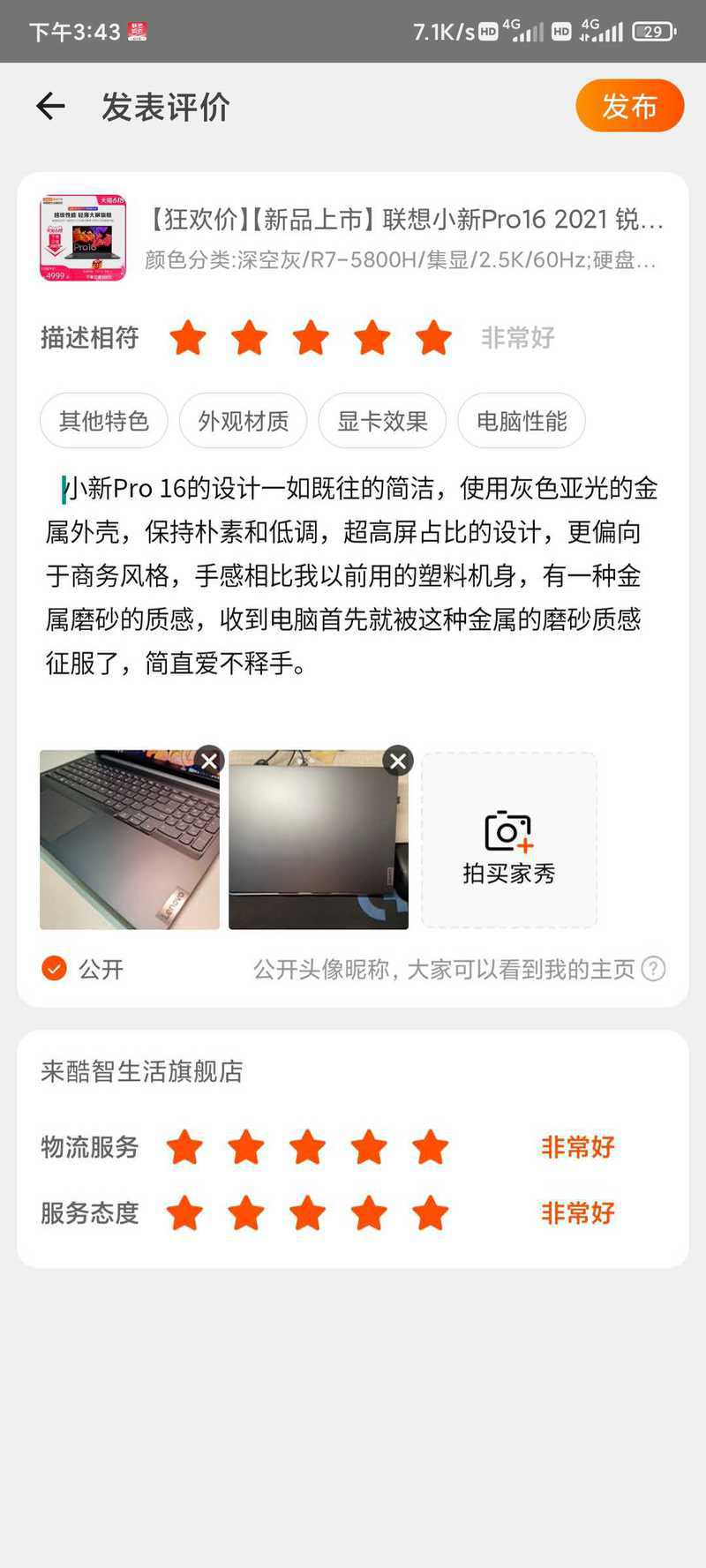
Task: Uncheck the 公开 checkbox
Action: pyautogui.click(x=55, y=969)
